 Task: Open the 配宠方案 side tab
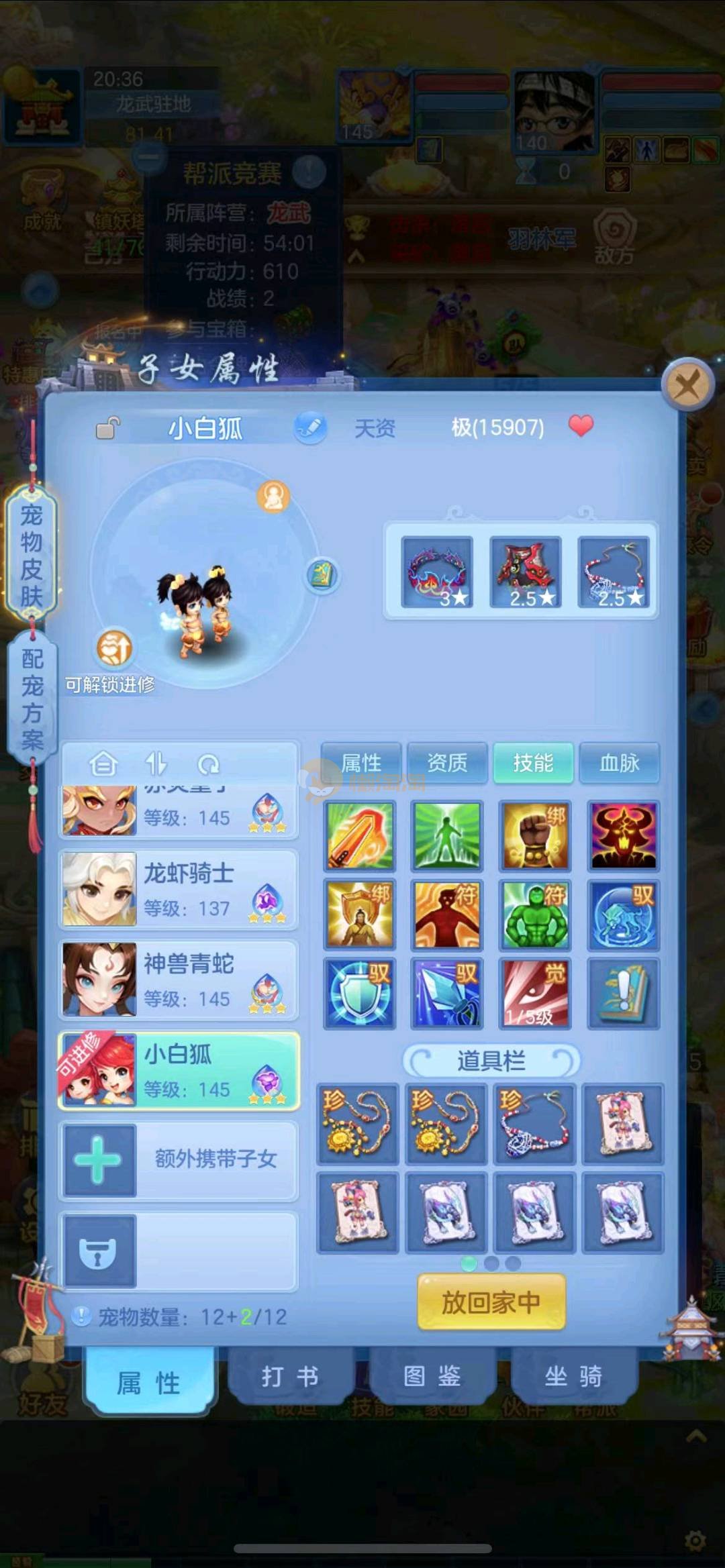[32, 698]
